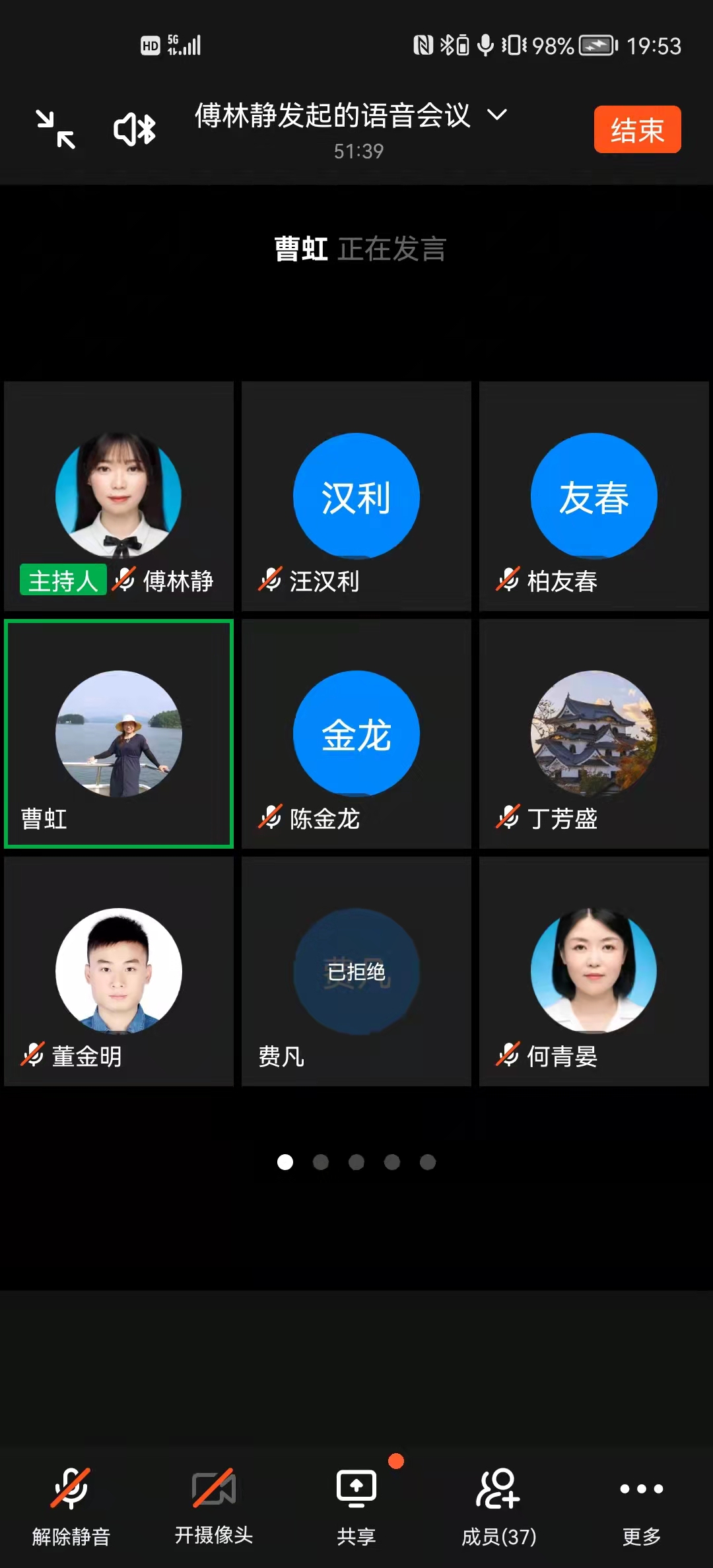713x1568 pixels.
Task: Select 陈金龙's participant tile
Action: pos(356,734)
